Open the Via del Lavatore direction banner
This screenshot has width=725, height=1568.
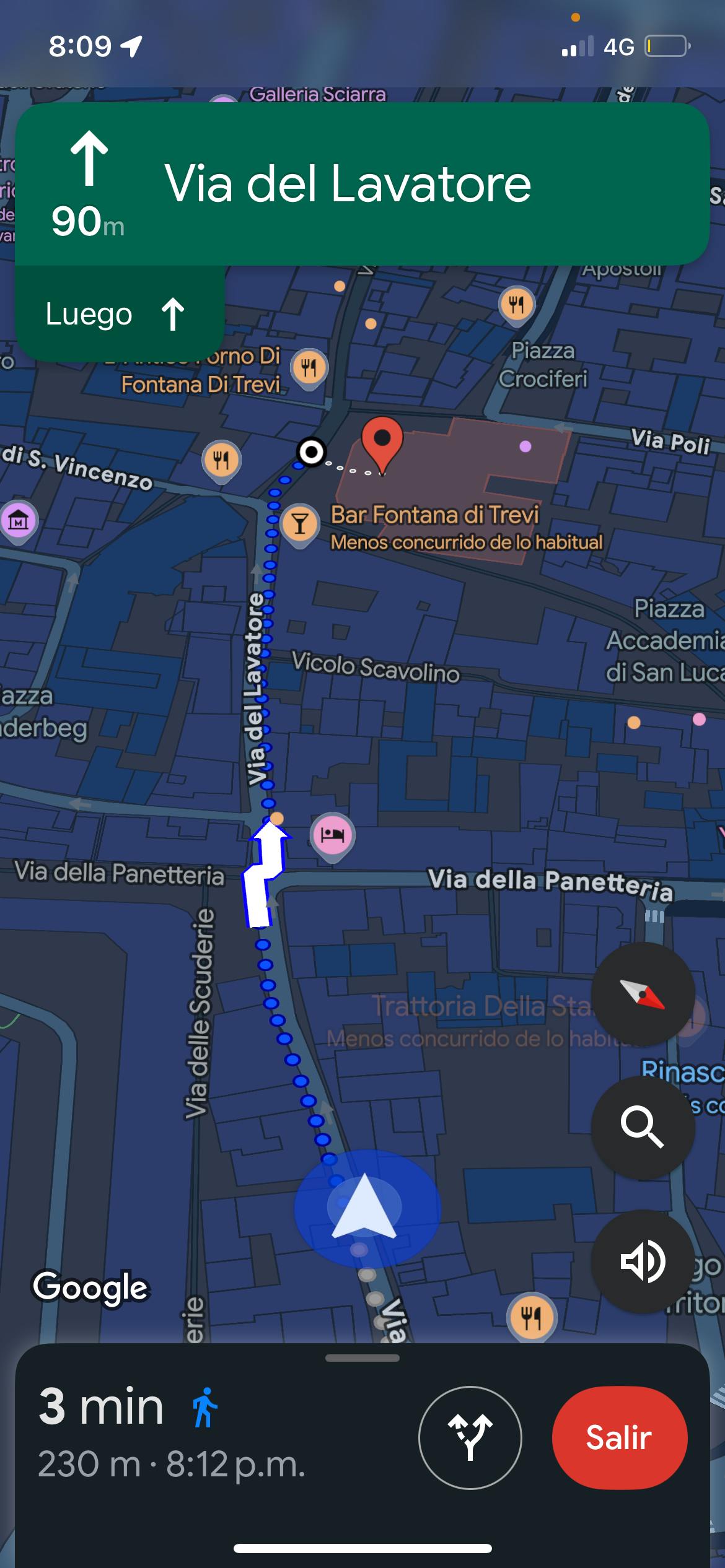pyautogui.click(x=362, y=184)
